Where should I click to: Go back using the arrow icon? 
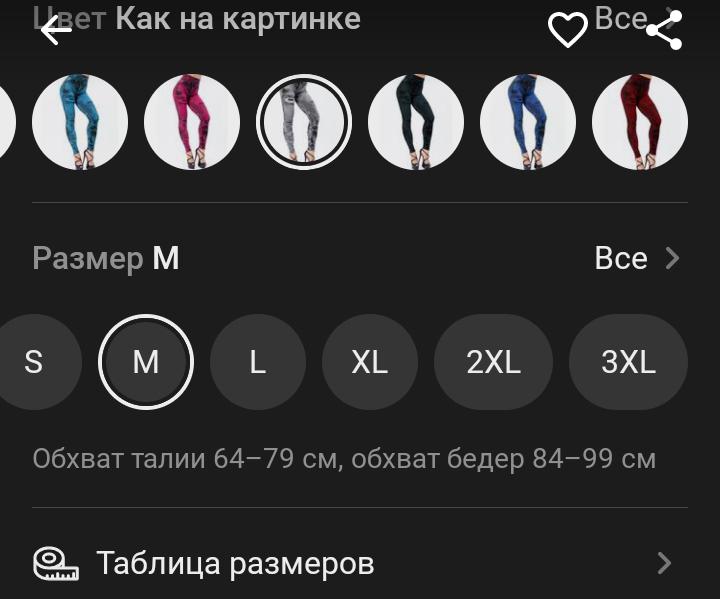tap(56, 30)
